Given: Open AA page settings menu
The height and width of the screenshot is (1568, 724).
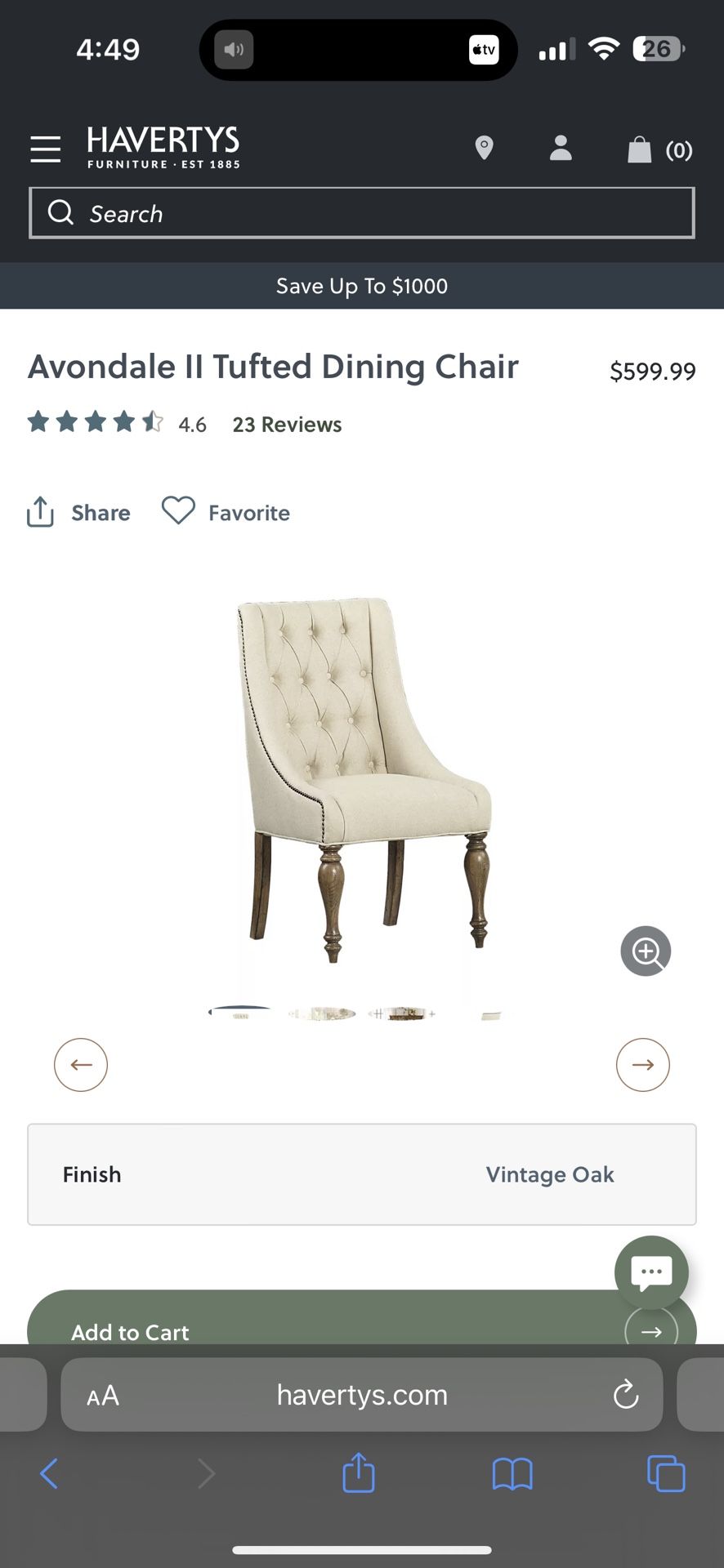Looking at the screenshot, I should pyautogui.click(x=103, y=1395).
